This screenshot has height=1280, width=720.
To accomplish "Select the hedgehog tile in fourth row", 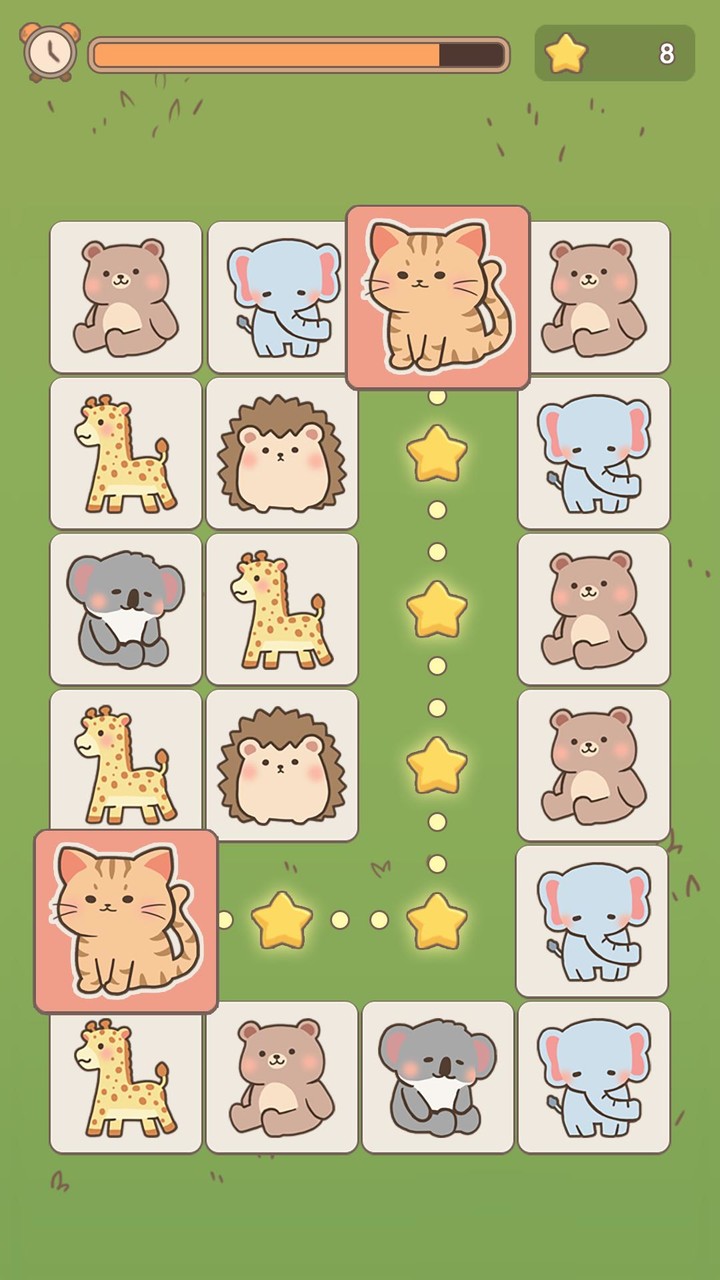I will (x=281, y=764).
